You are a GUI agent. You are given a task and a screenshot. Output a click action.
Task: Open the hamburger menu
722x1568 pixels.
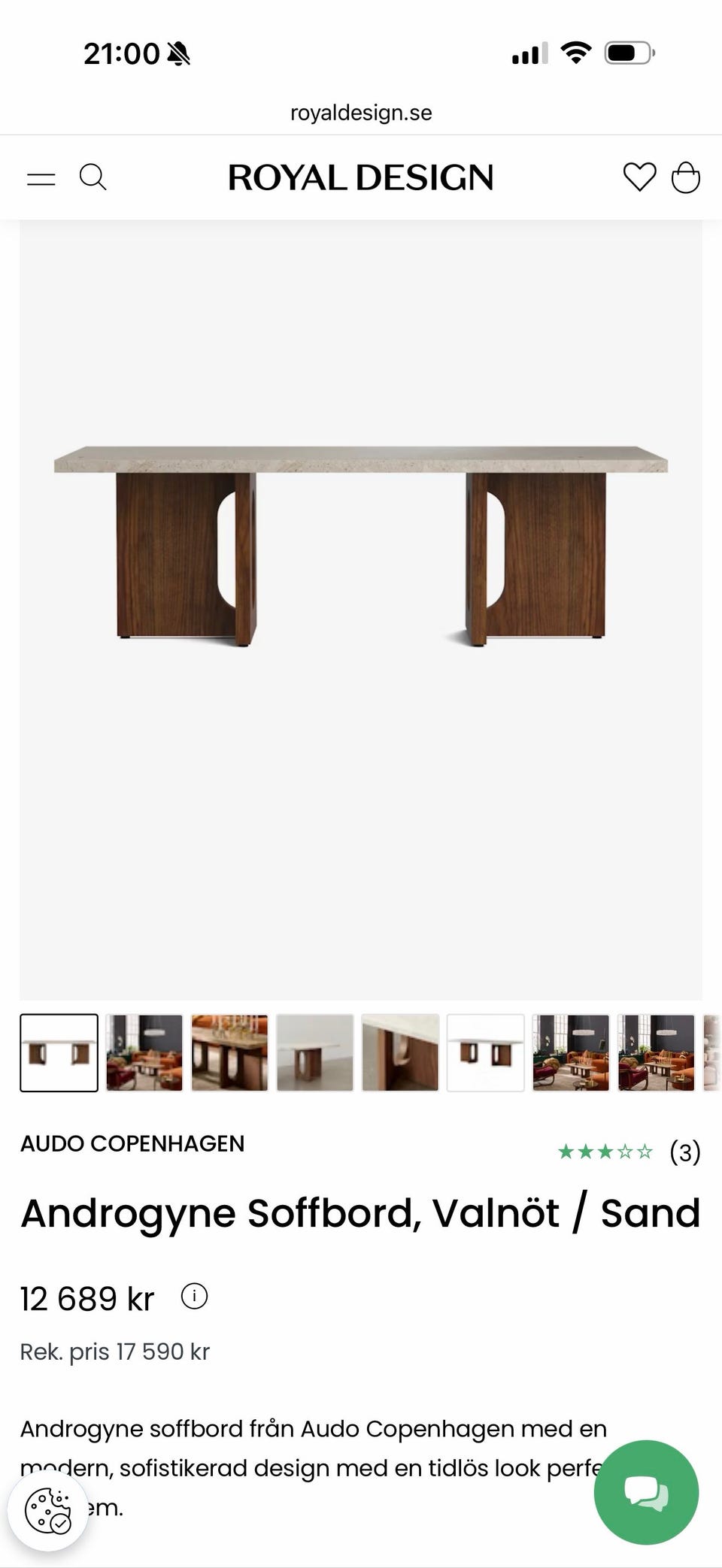[41, 179]
